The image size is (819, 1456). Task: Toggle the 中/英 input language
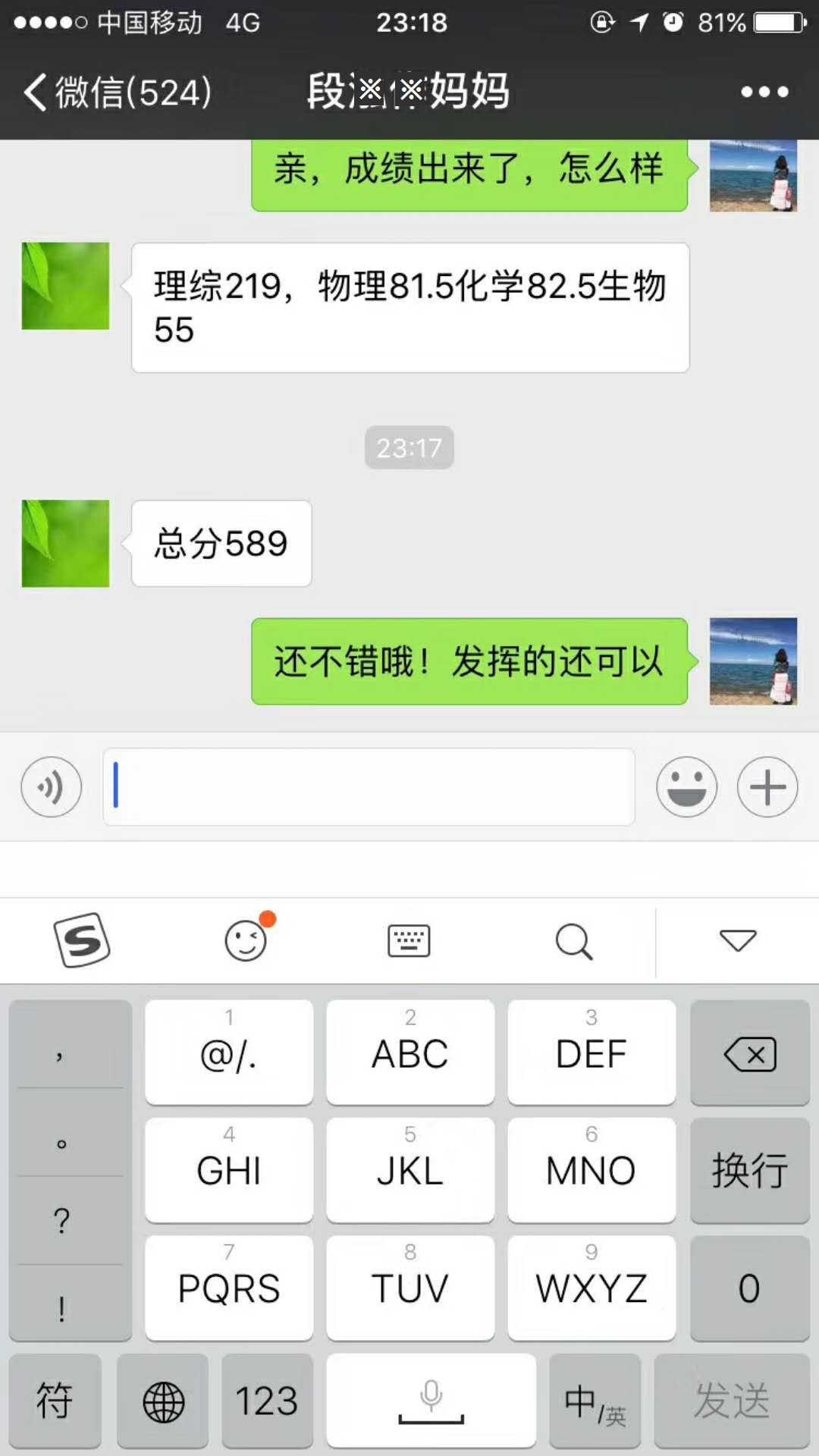595,1400
